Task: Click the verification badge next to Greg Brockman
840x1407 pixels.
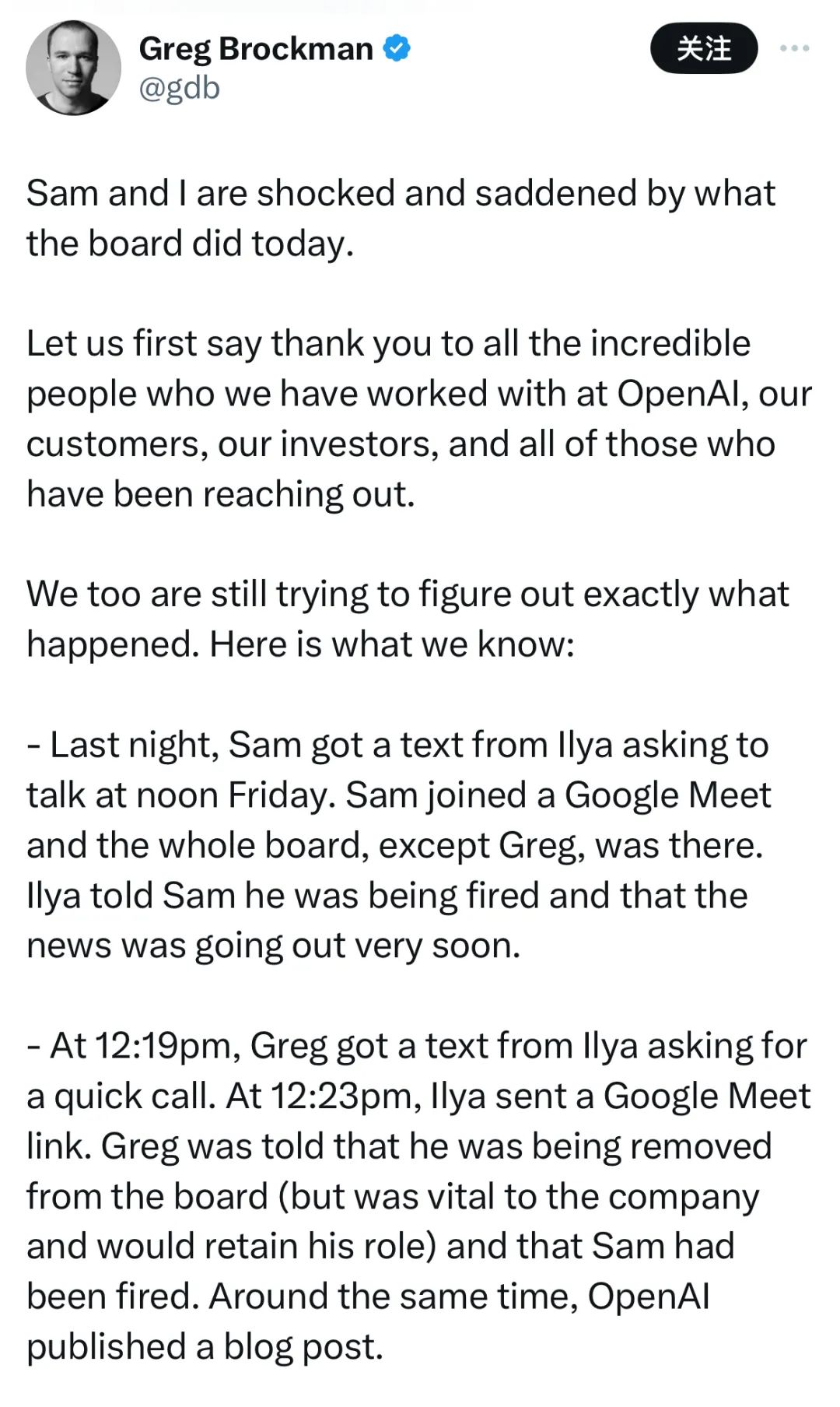Action: pos(396,48)
